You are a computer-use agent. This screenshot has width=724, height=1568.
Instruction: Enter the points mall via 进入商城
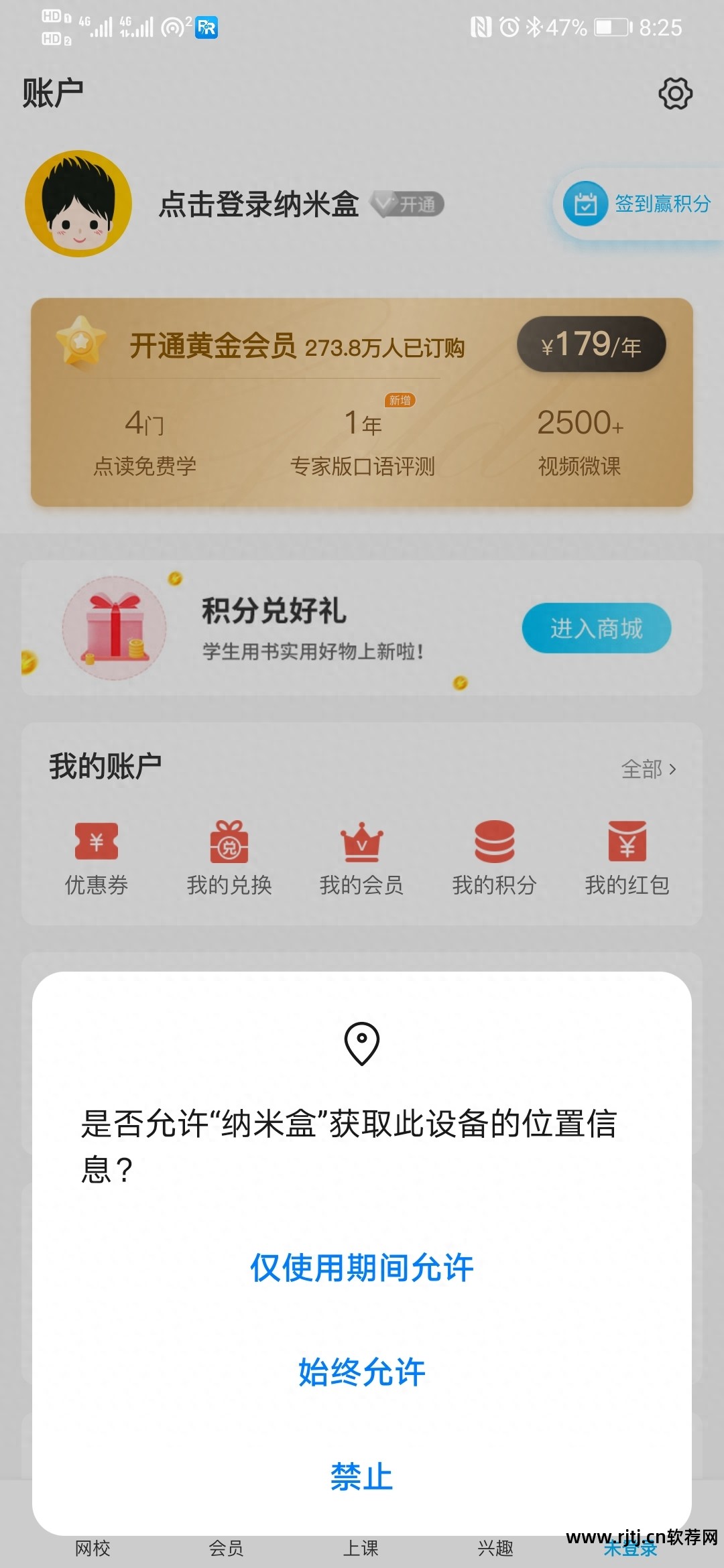tap(596, 629)
